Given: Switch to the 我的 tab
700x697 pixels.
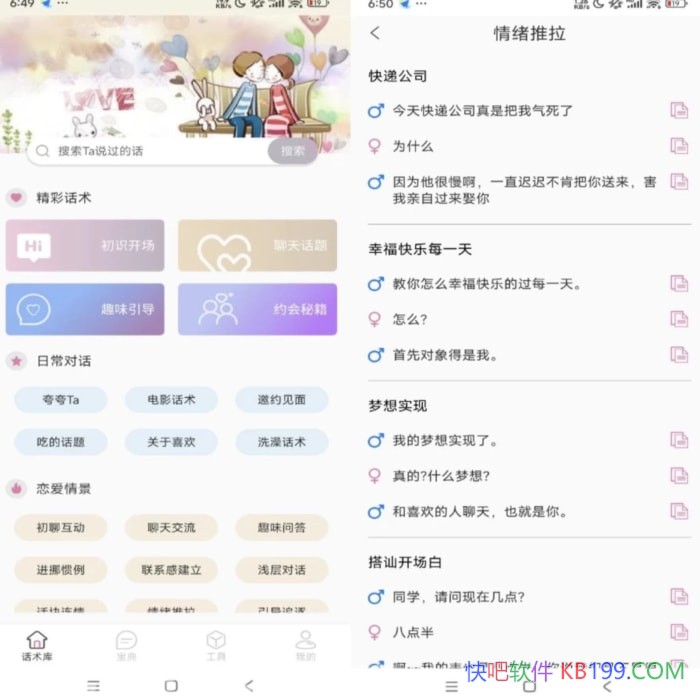Looking at the screenshot, I should pyautogui.click(x=306, y=646).
